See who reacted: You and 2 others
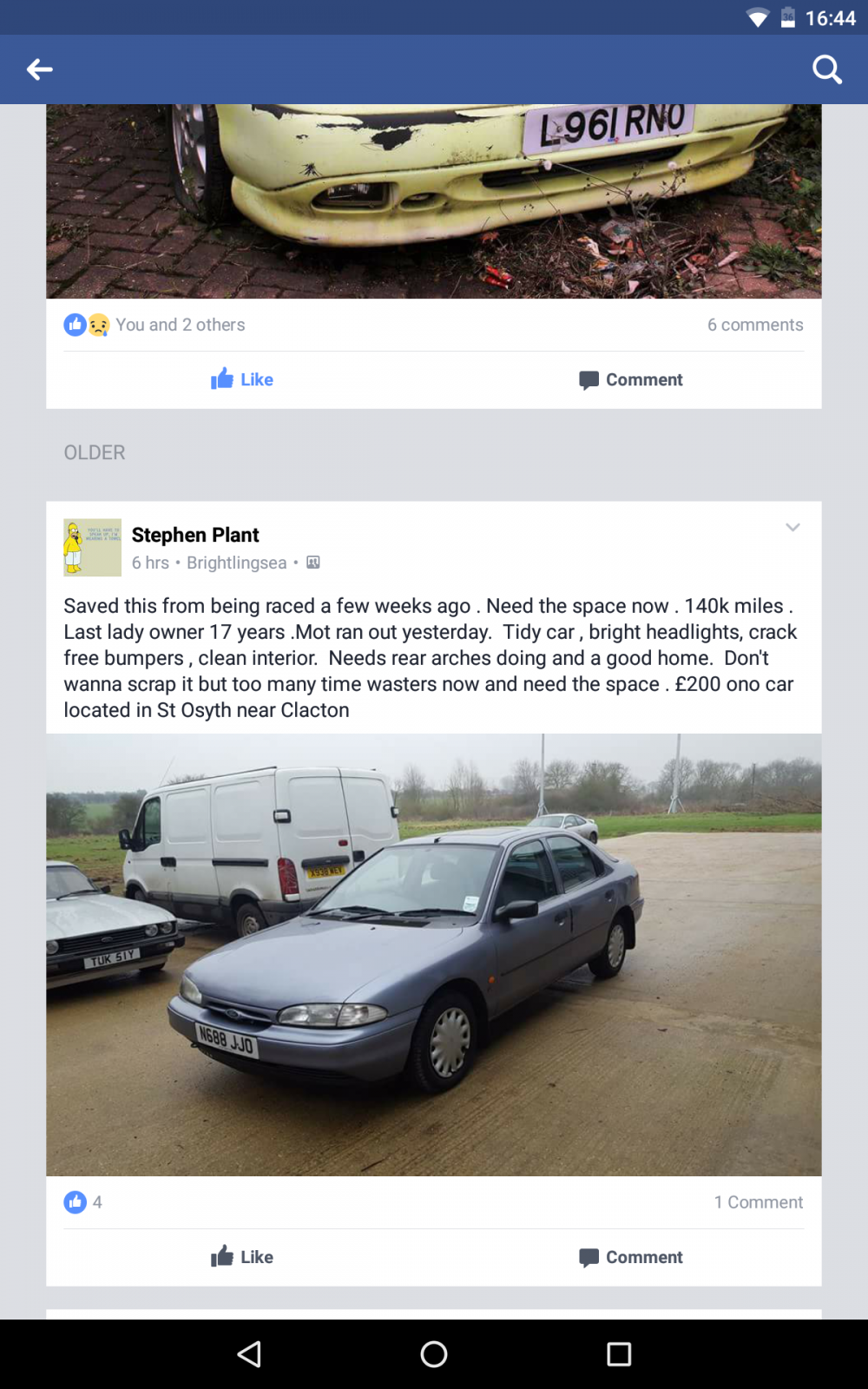This screenshot has height=1389, width=868. 181,325
